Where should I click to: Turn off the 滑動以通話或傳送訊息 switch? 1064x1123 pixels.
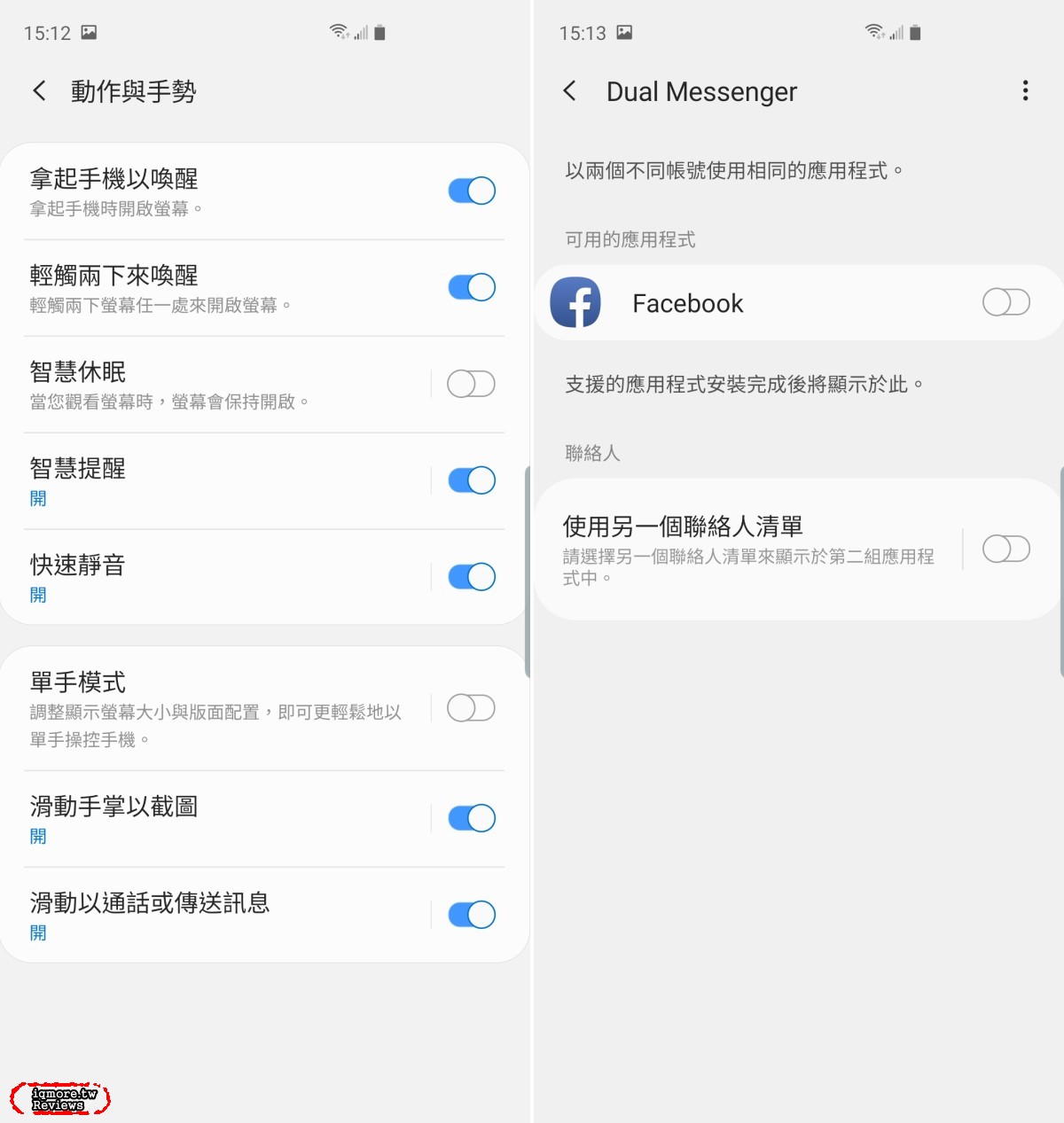coord(471,915)
